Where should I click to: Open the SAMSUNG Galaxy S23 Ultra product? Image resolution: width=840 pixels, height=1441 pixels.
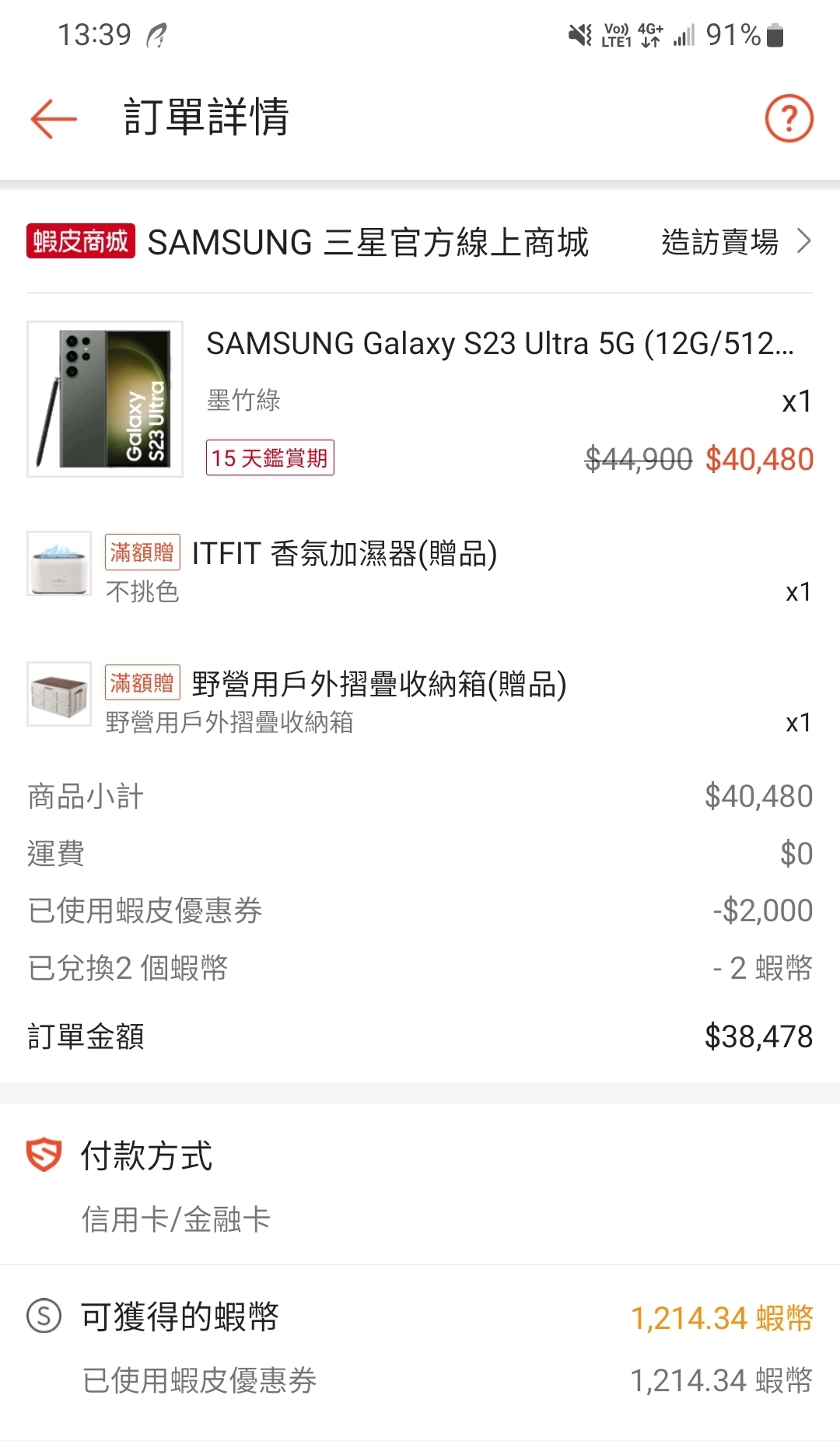420,399
